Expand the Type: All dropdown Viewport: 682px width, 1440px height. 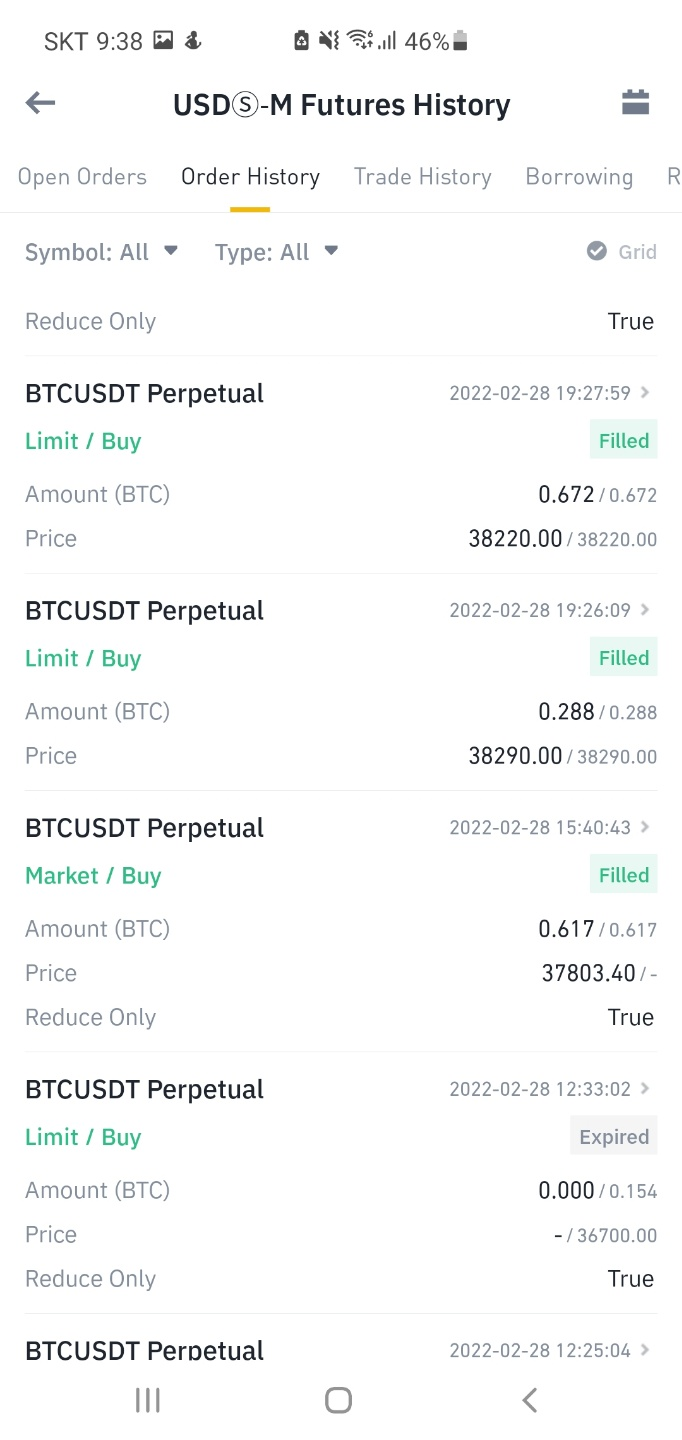[277, 252]
